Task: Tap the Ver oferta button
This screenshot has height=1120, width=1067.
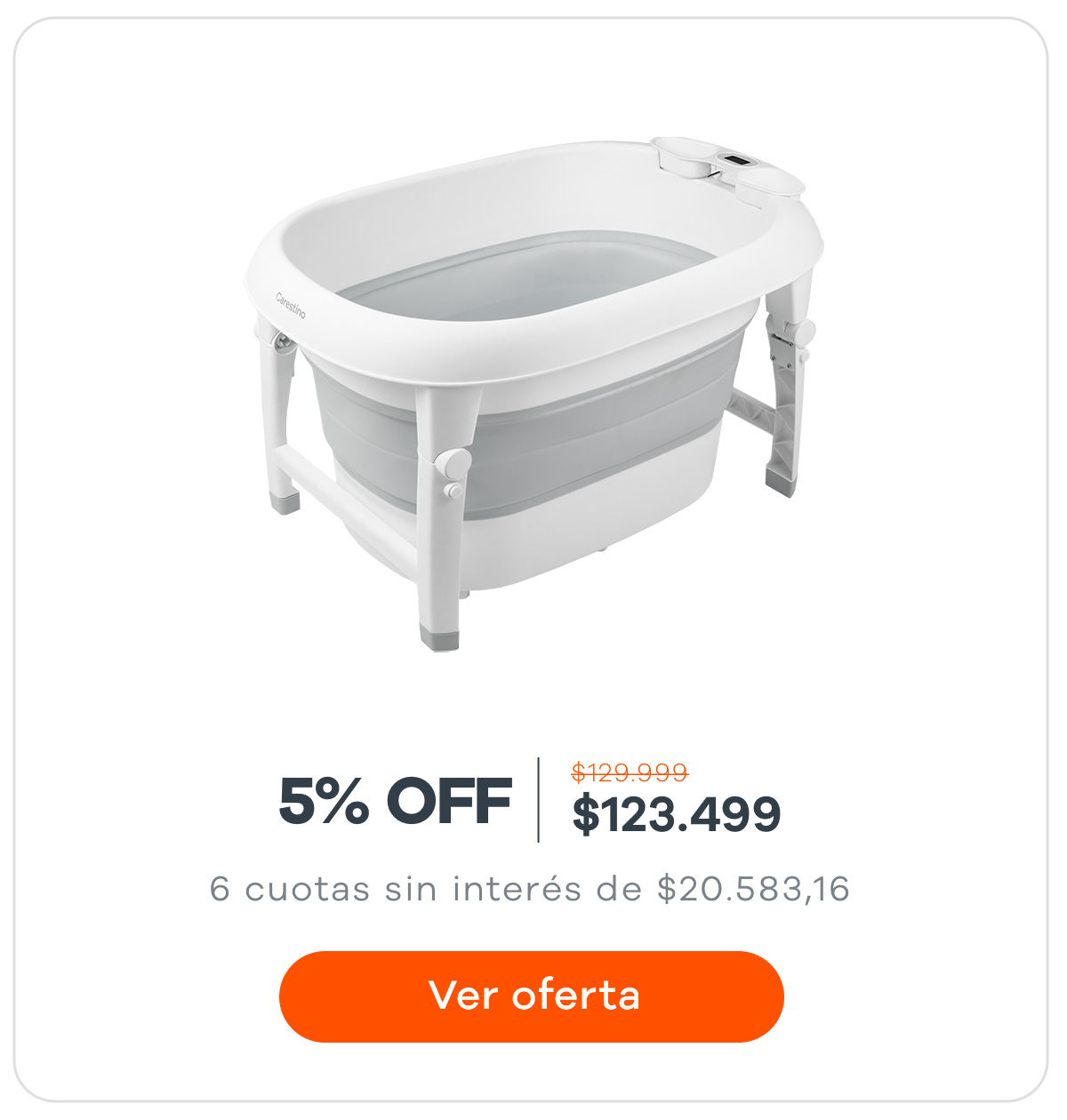Action: pyautogui.click(x=532, y=996)
